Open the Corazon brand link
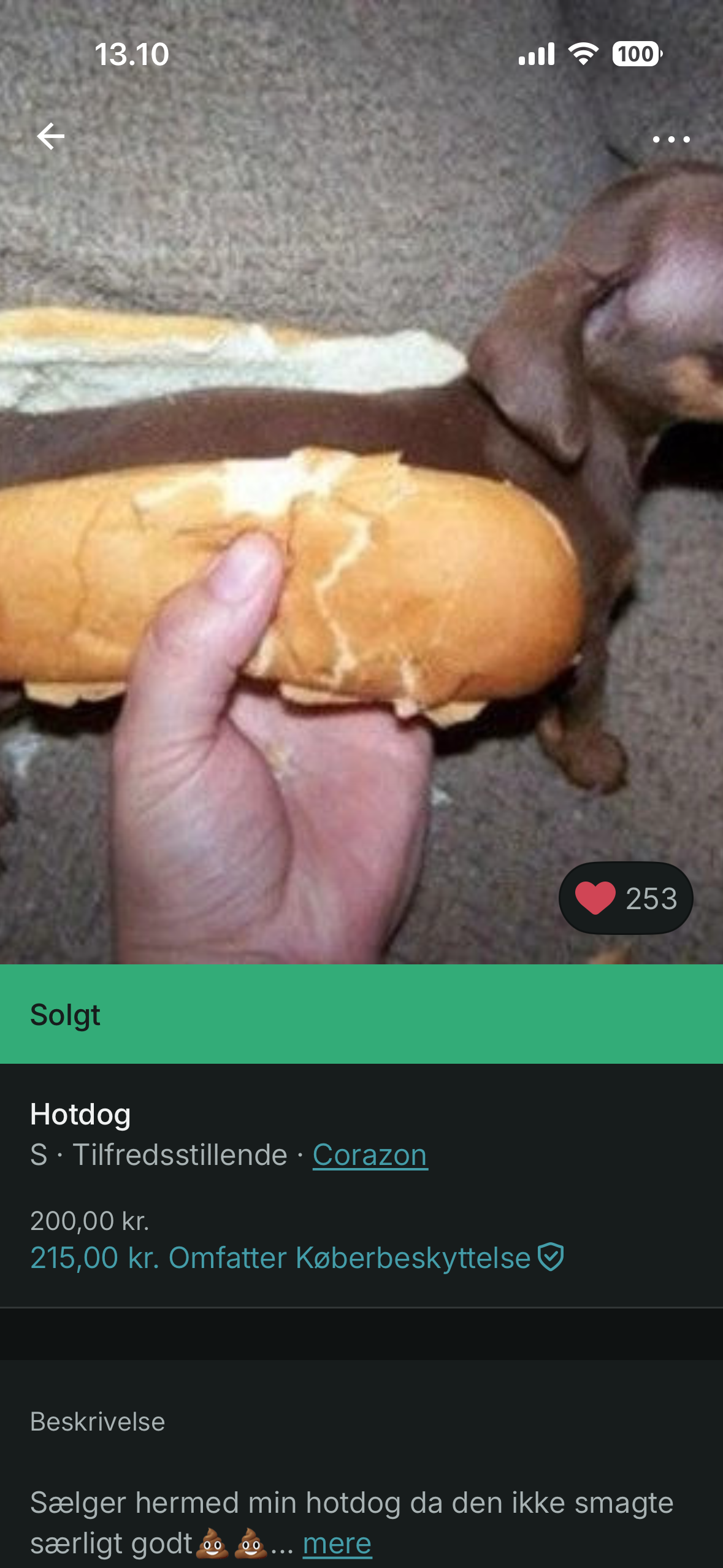 (370, 1155)
